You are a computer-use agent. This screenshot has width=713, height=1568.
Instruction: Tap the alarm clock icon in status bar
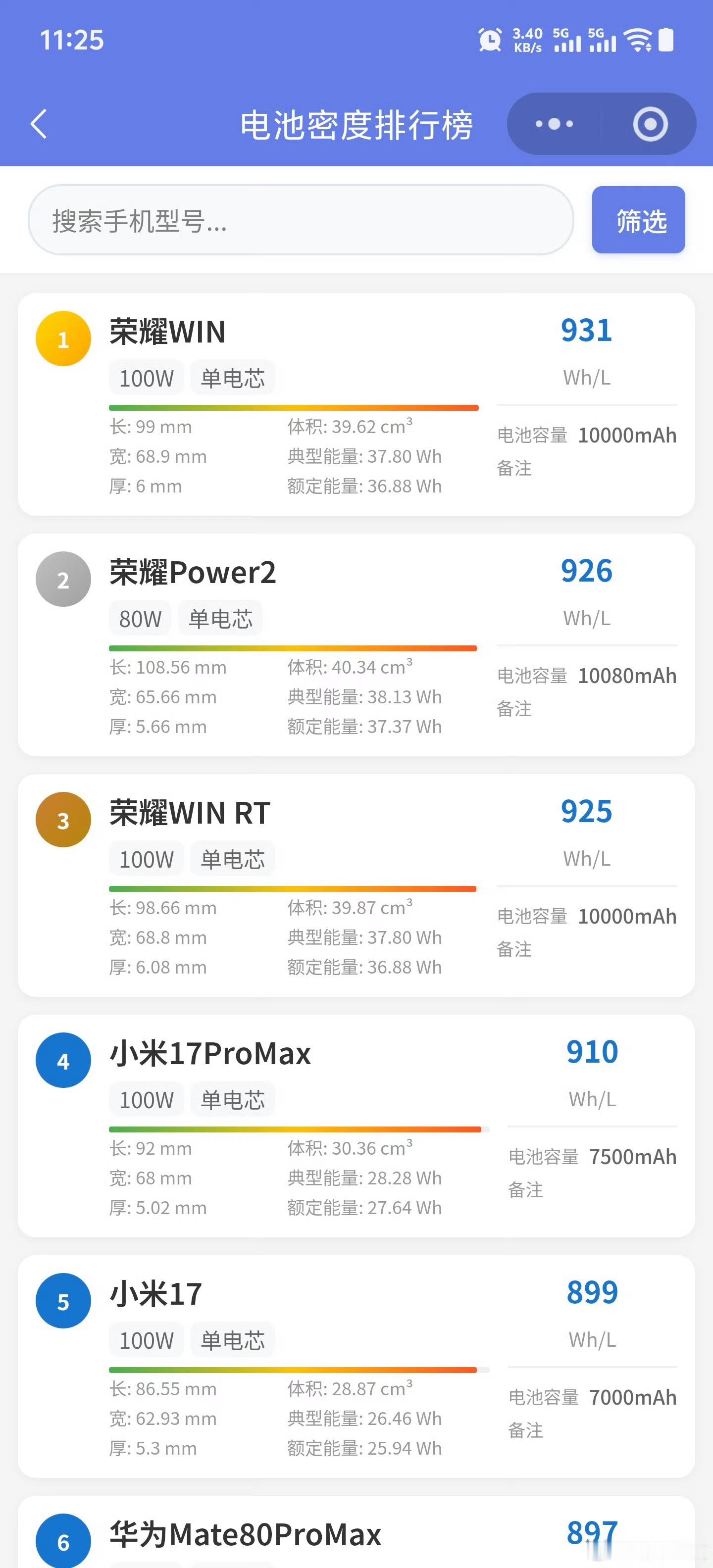pos(489,40)
